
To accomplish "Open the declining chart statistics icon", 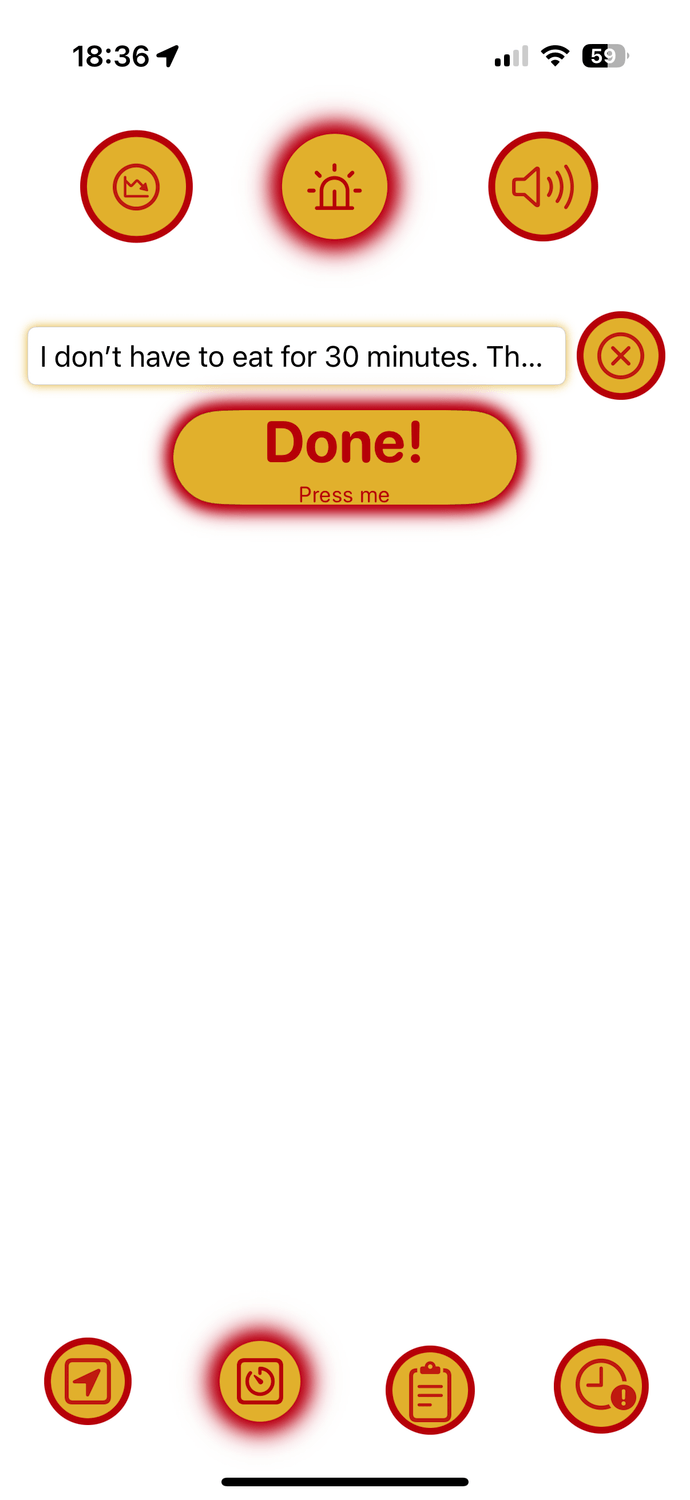I will pyautogui.click(x=136, y=187).
